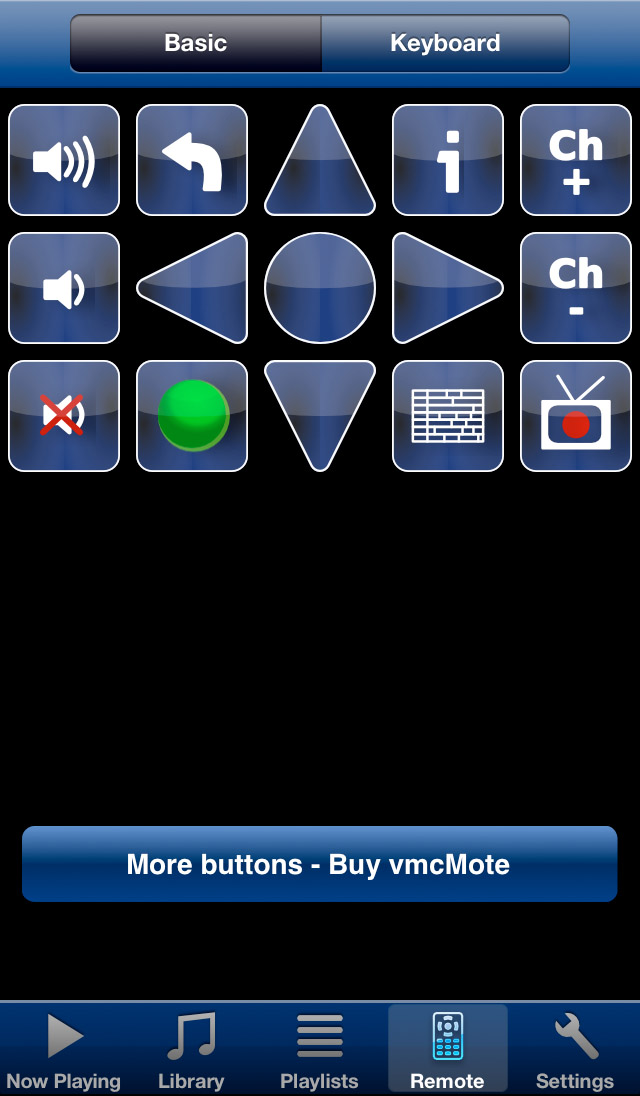This screenshot has height=1096, width=640.
Task: Switch to the Keyboard segment
Action: click(x=445, y=43)
